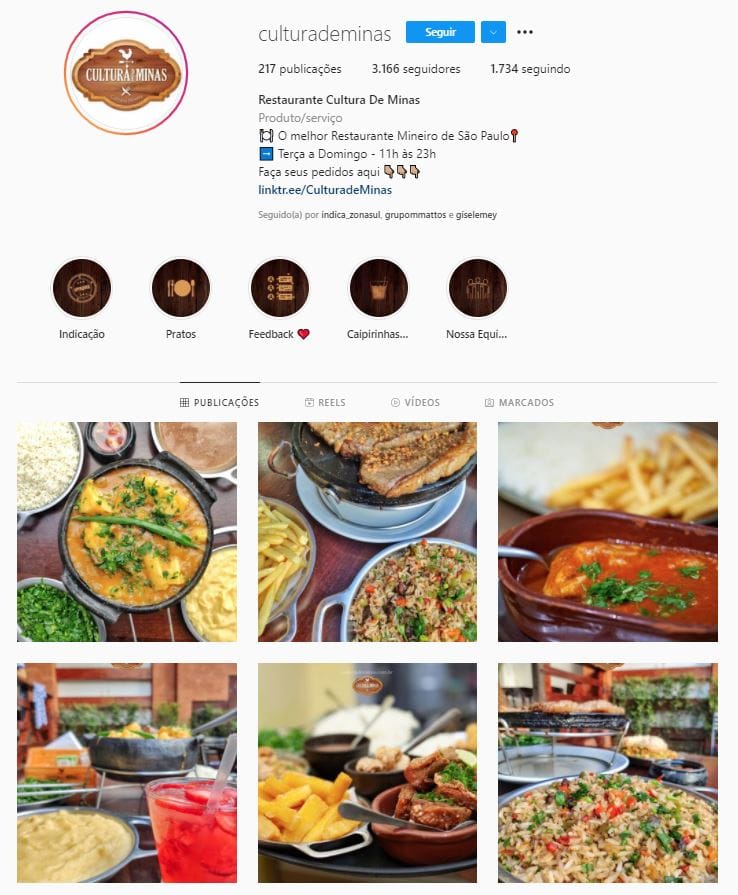Viewport: 738px width, 895px height.
Task: Open the post with grilled meat and fries
Action: coord(367,532)
